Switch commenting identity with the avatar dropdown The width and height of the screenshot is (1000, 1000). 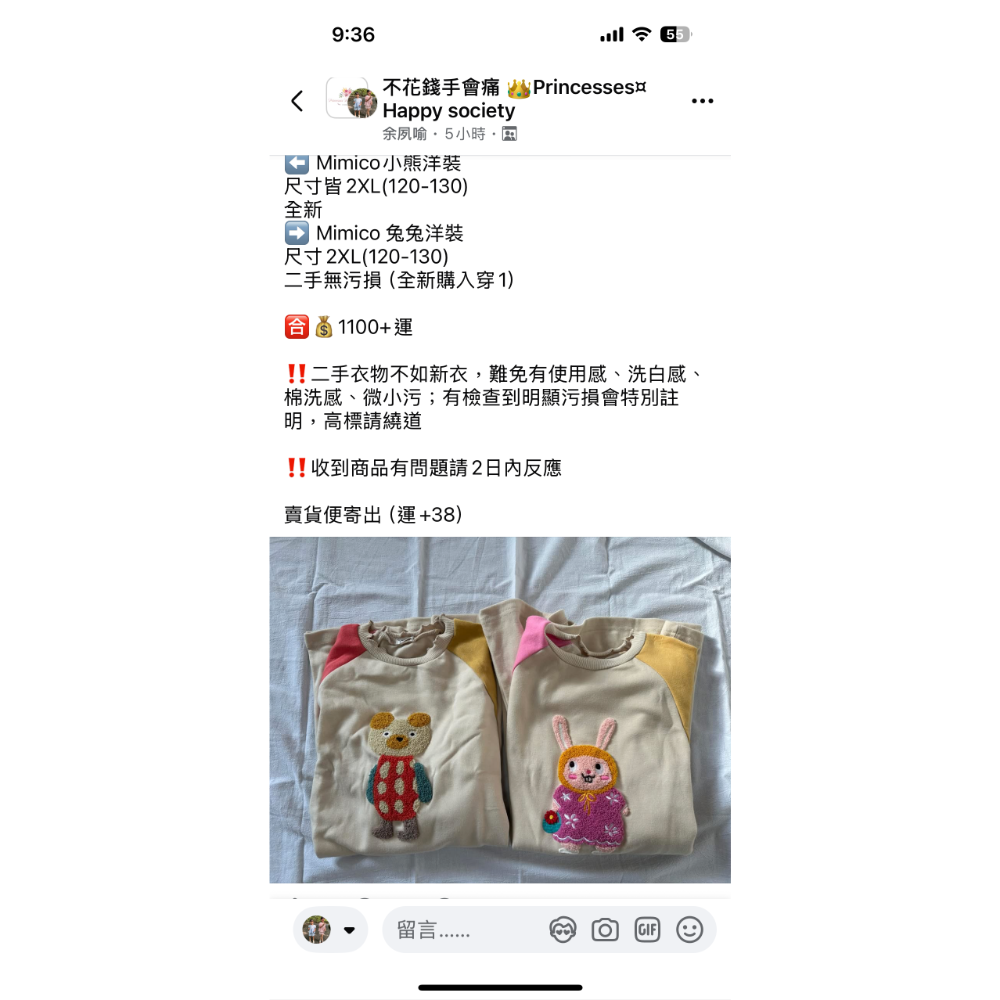point(330,930)
